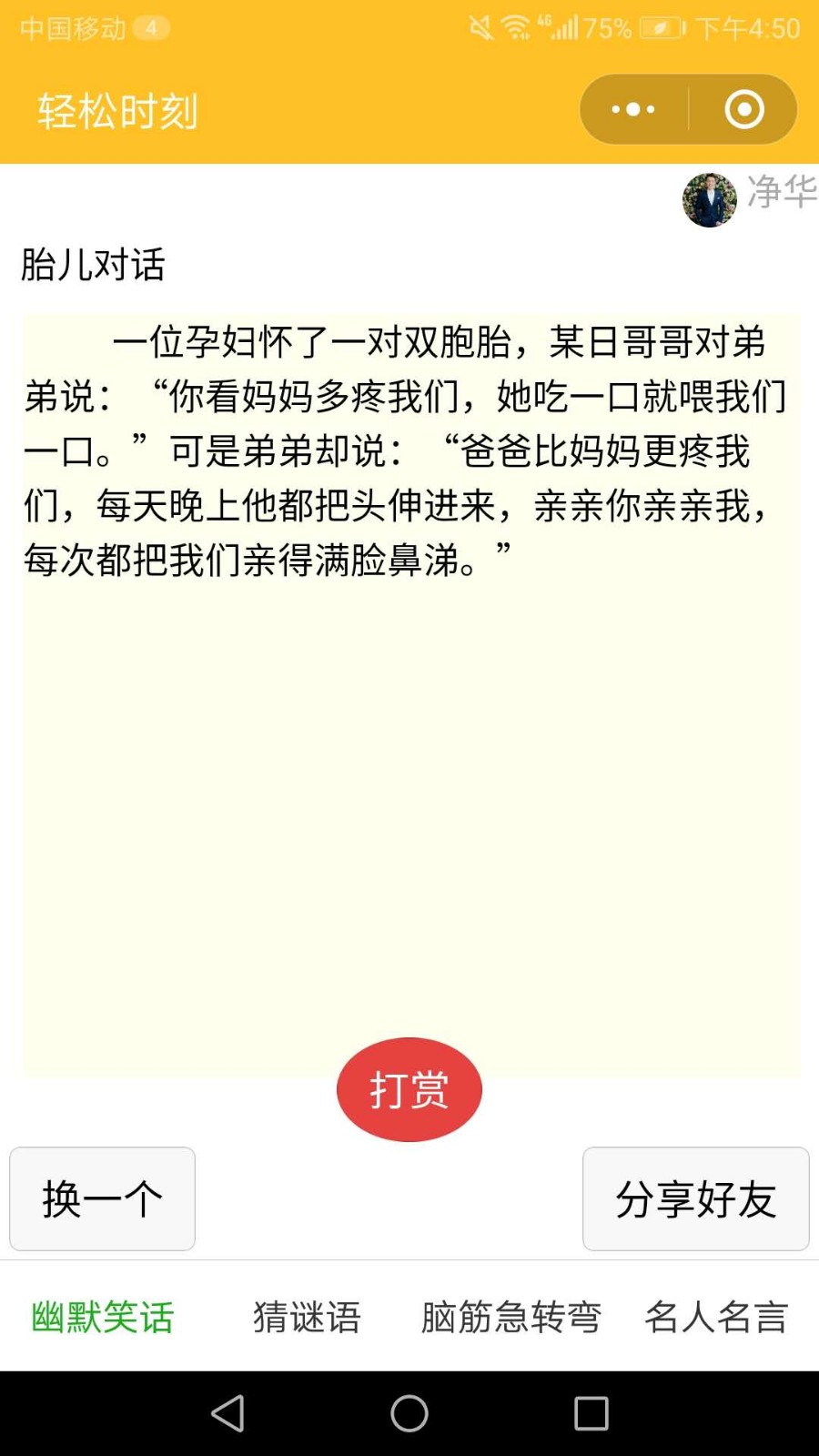Go to the system home screen
This screenshot has height=1456, width=819.
pos(409,1413)
